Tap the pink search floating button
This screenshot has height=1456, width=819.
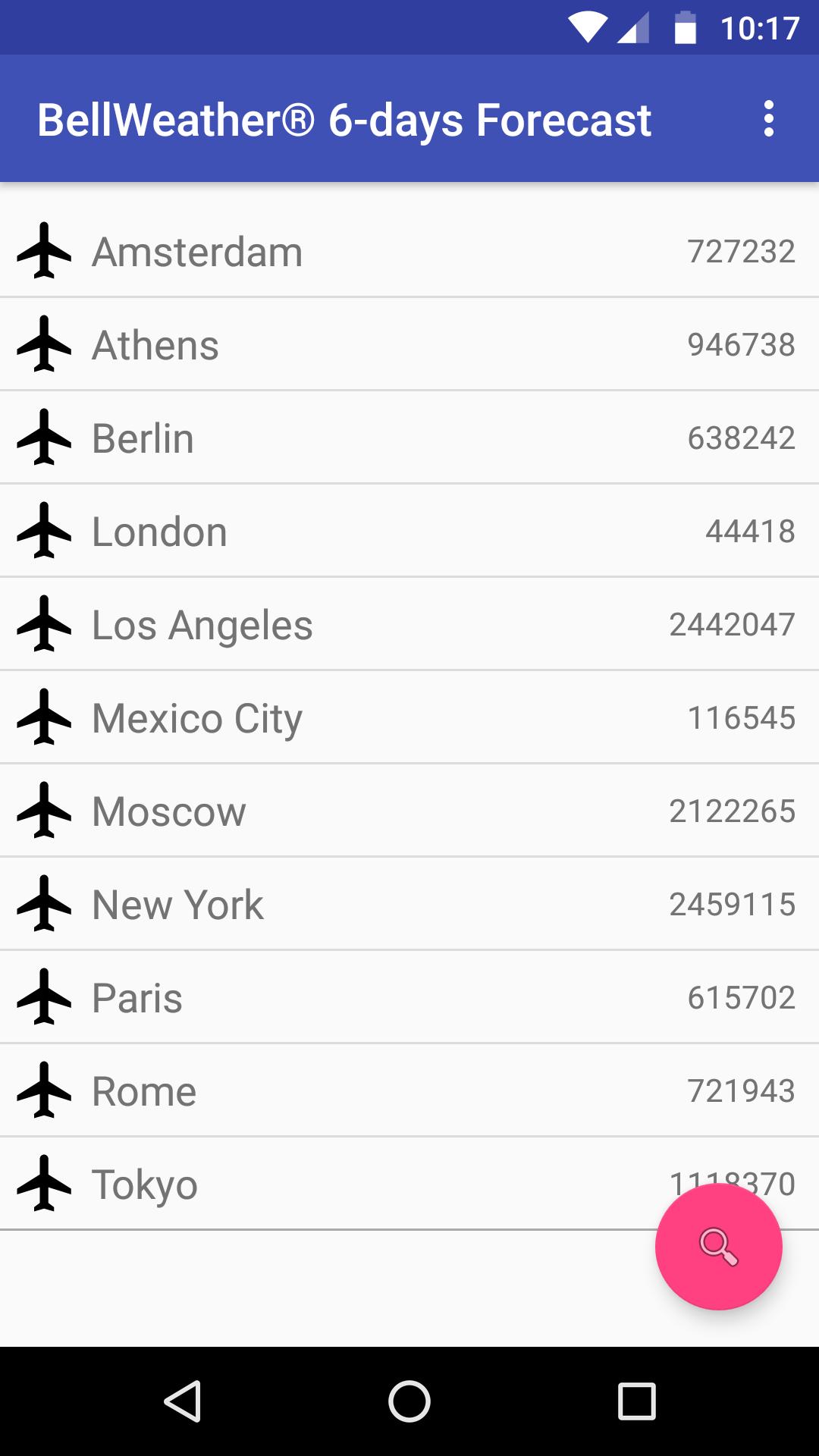[718, 1246]
